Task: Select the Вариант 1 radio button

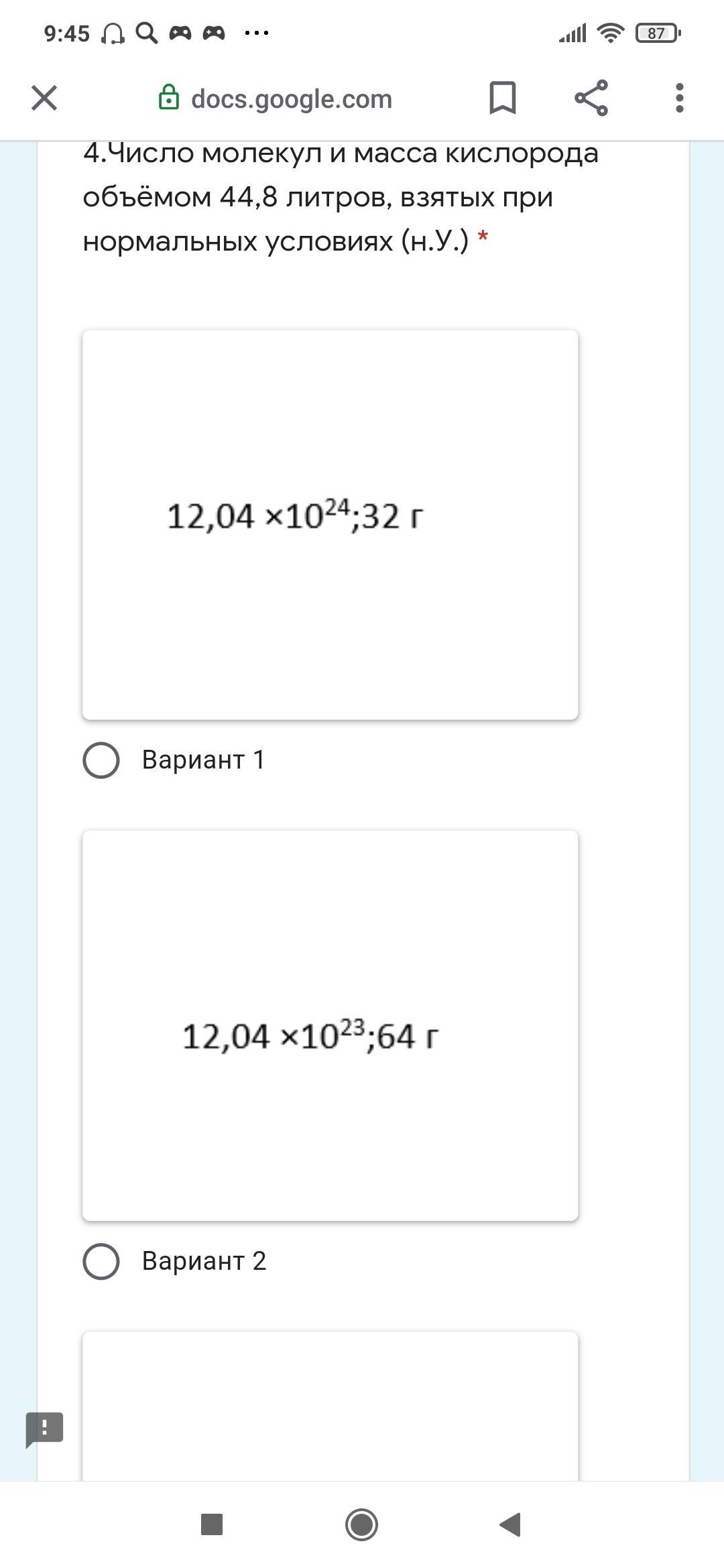Action: [x=101, y=761]
